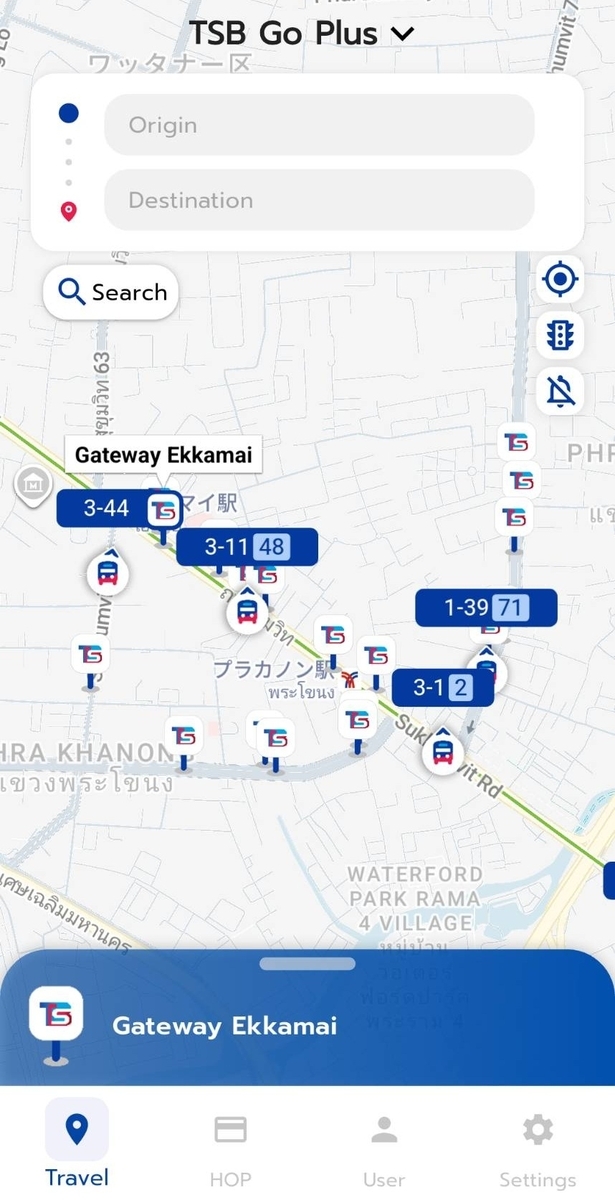Tap the Origin input field
Screen dimensions: 615x1200
pyautogui.click(x=319, y=125)
